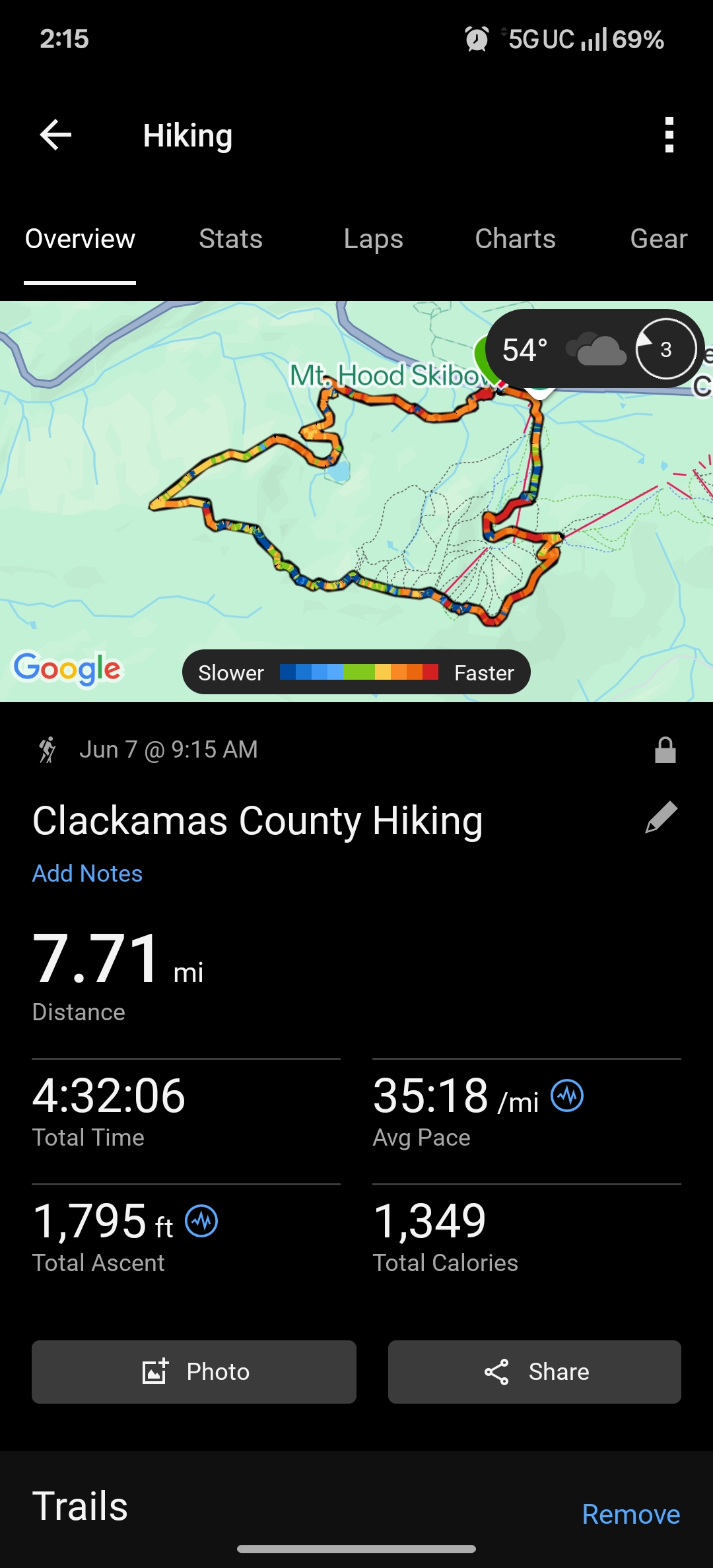Tap the Add Notes link
Viewport: 713px width, 1568px height.
tap(87, 874)
